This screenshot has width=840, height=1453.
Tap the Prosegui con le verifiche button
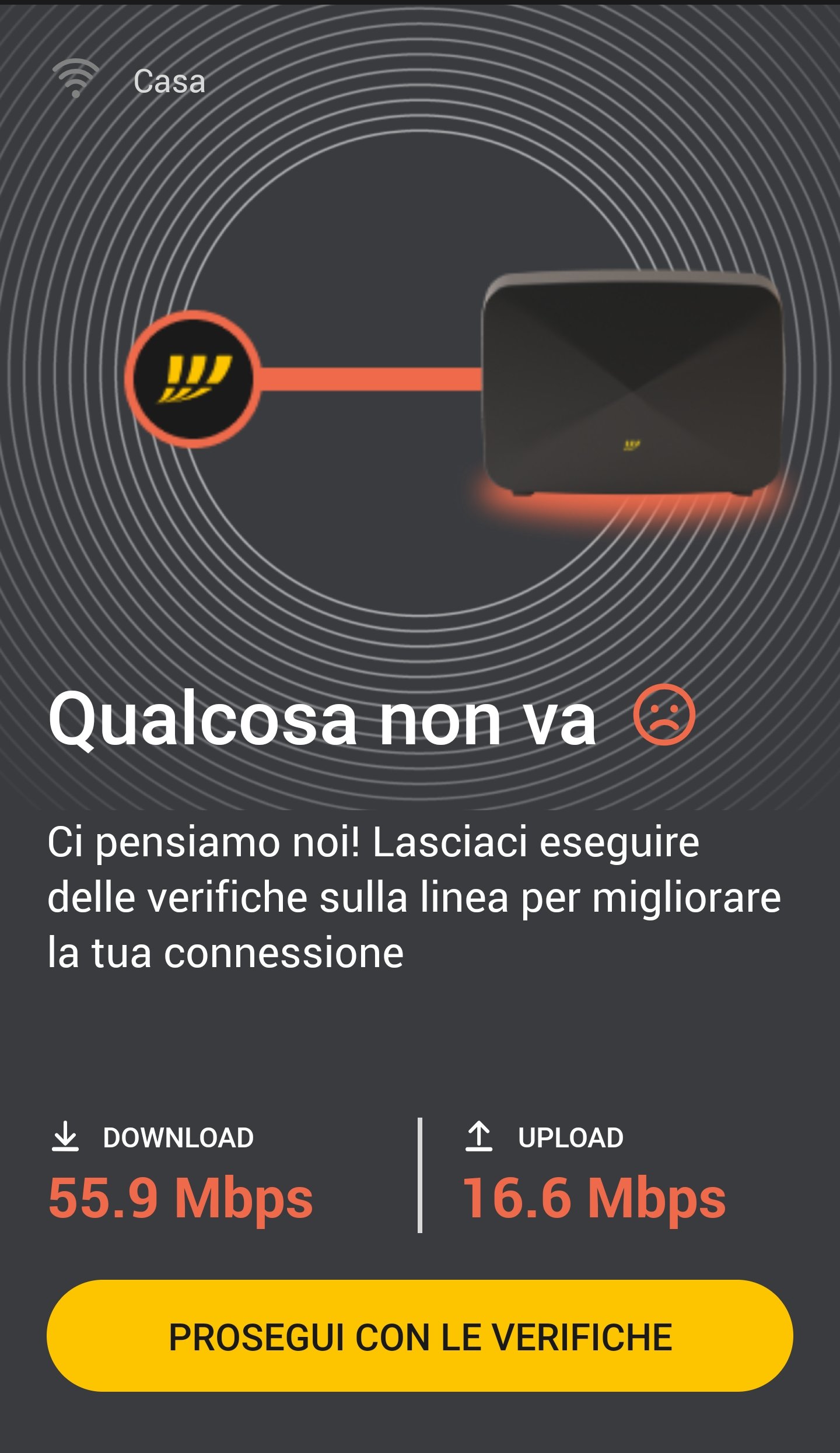tap(420, 1336)
